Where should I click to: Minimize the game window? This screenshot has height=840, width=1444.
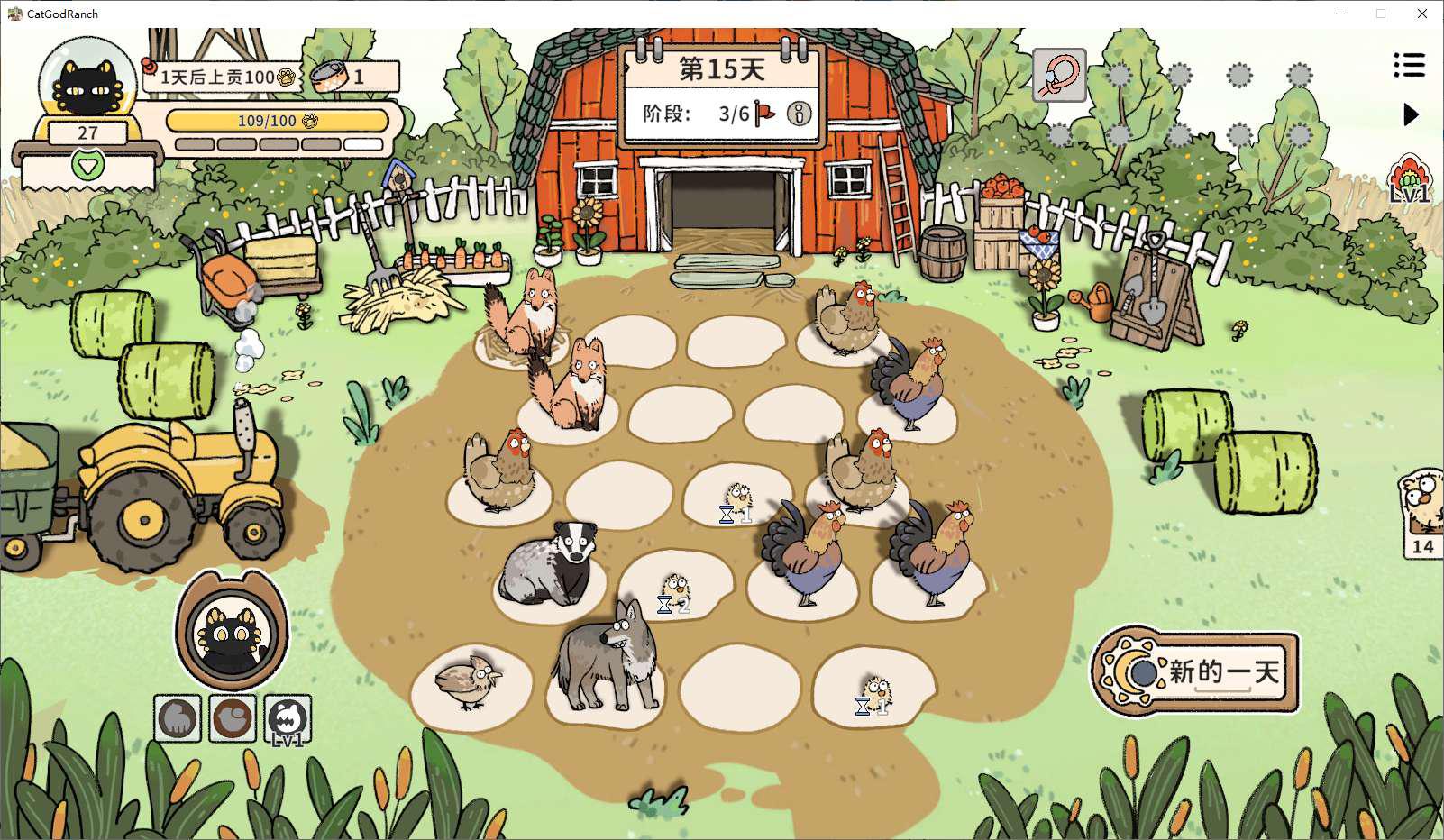pyautogui.click(x=1340, y=14)
